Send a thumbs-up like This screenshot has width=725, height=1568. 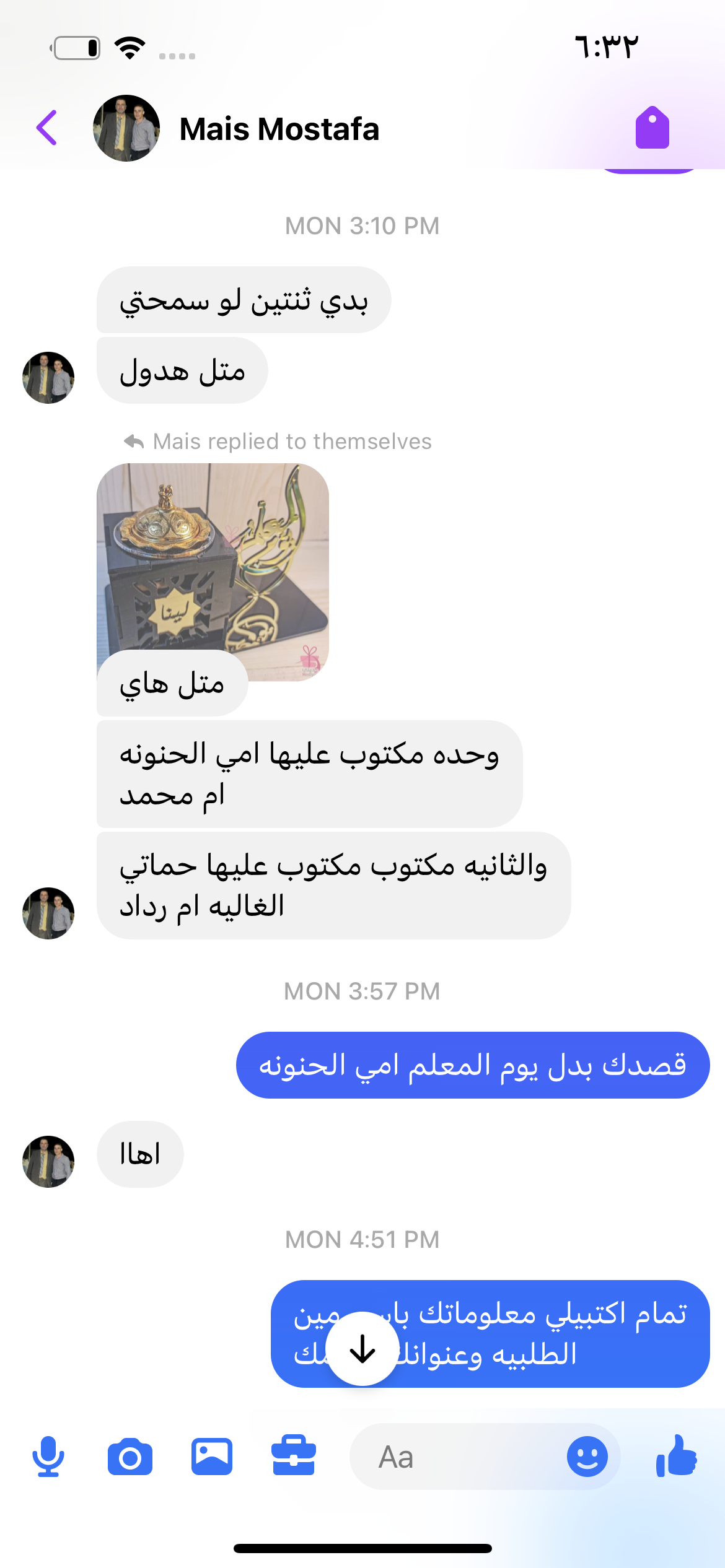677,1457
